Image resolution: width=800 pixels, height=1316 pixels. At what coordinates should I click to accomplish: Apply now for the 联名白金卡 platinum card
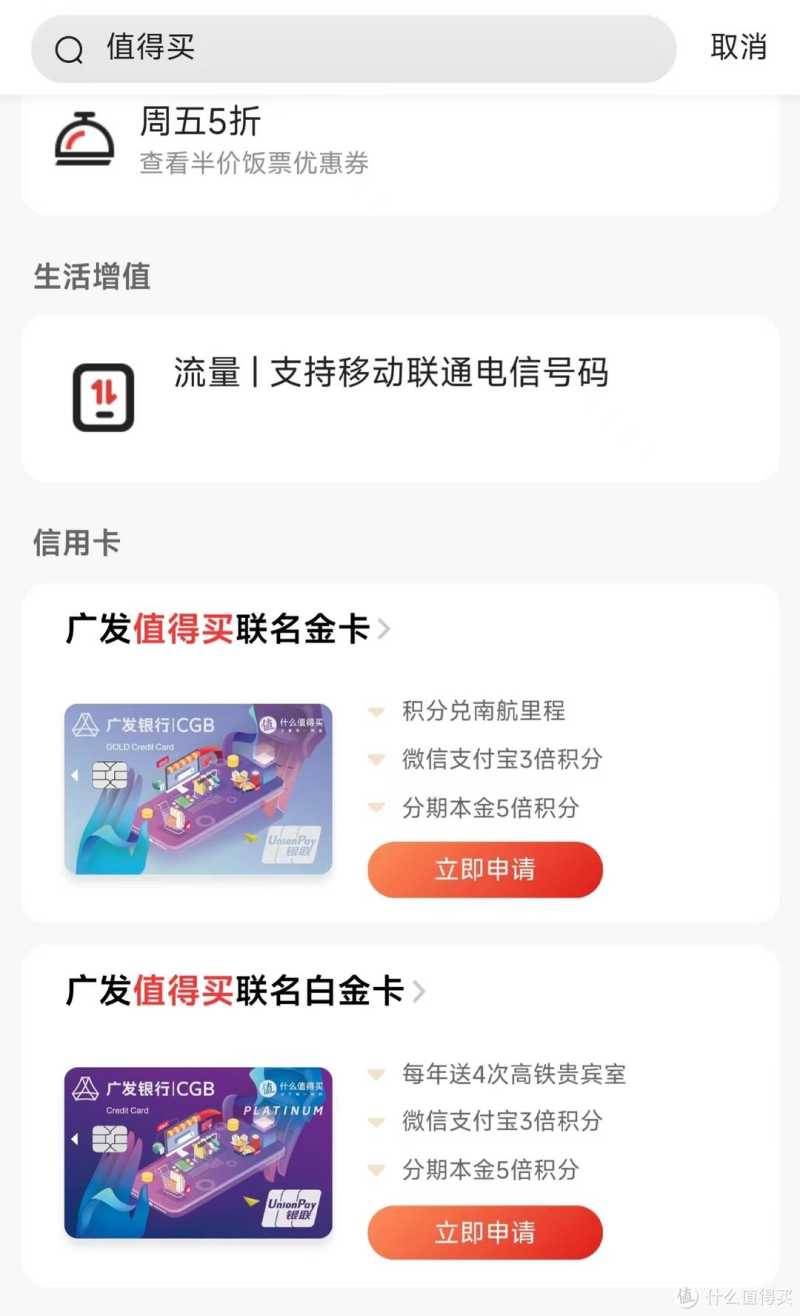pos(485,1231)
